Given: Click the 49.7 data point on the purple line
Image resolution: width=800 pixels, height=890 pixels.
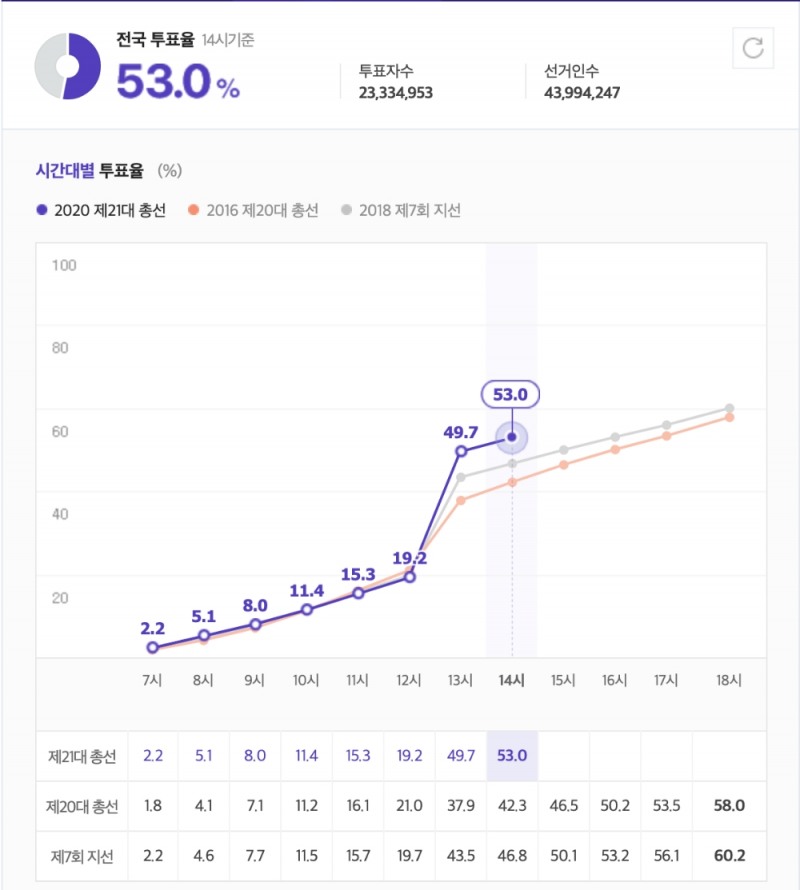Looking at the screenshot, I should pyautogui.click(x=459, y=450).
